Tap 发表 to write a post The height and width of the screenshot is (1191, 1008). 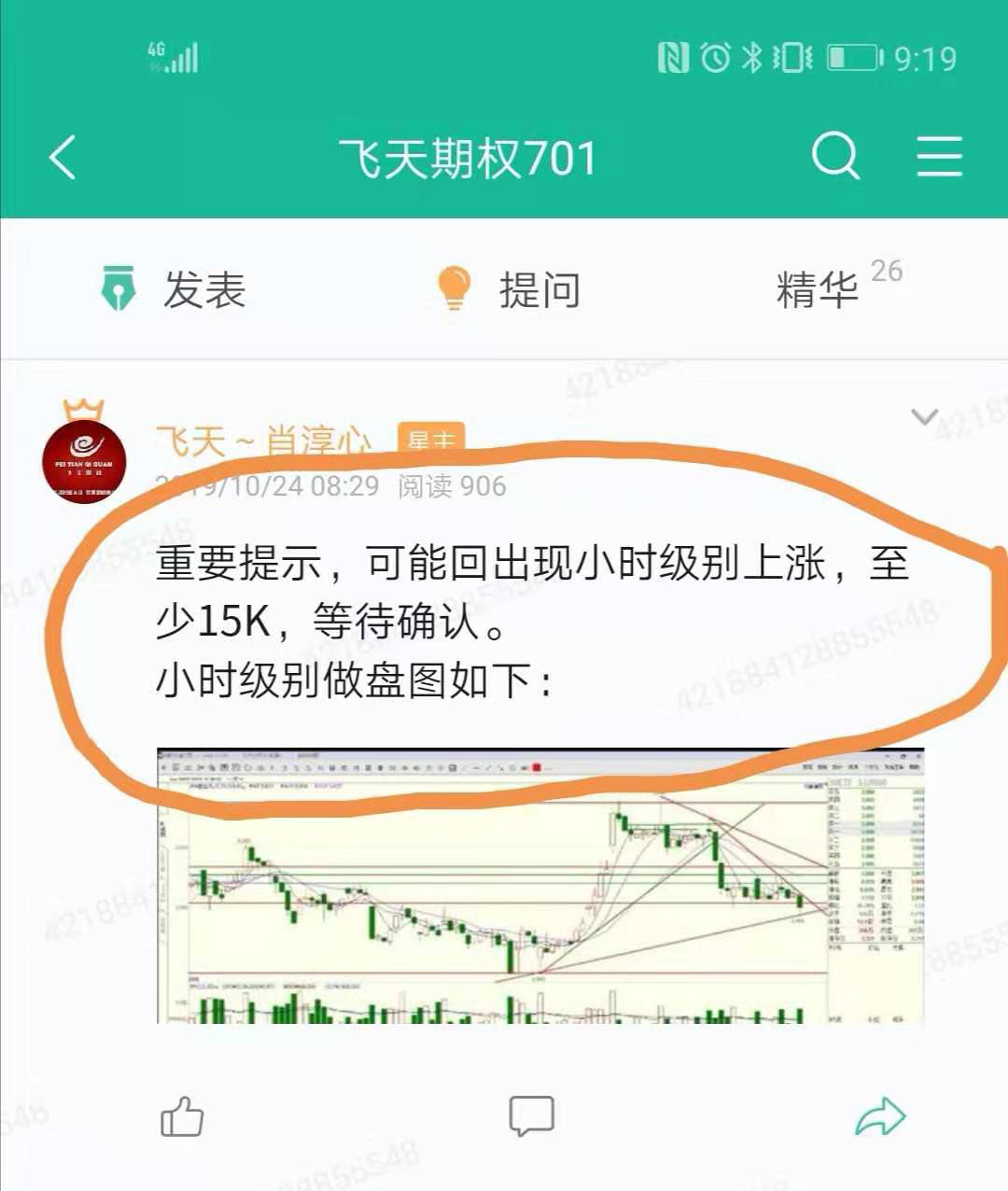[x=174, y=289]
